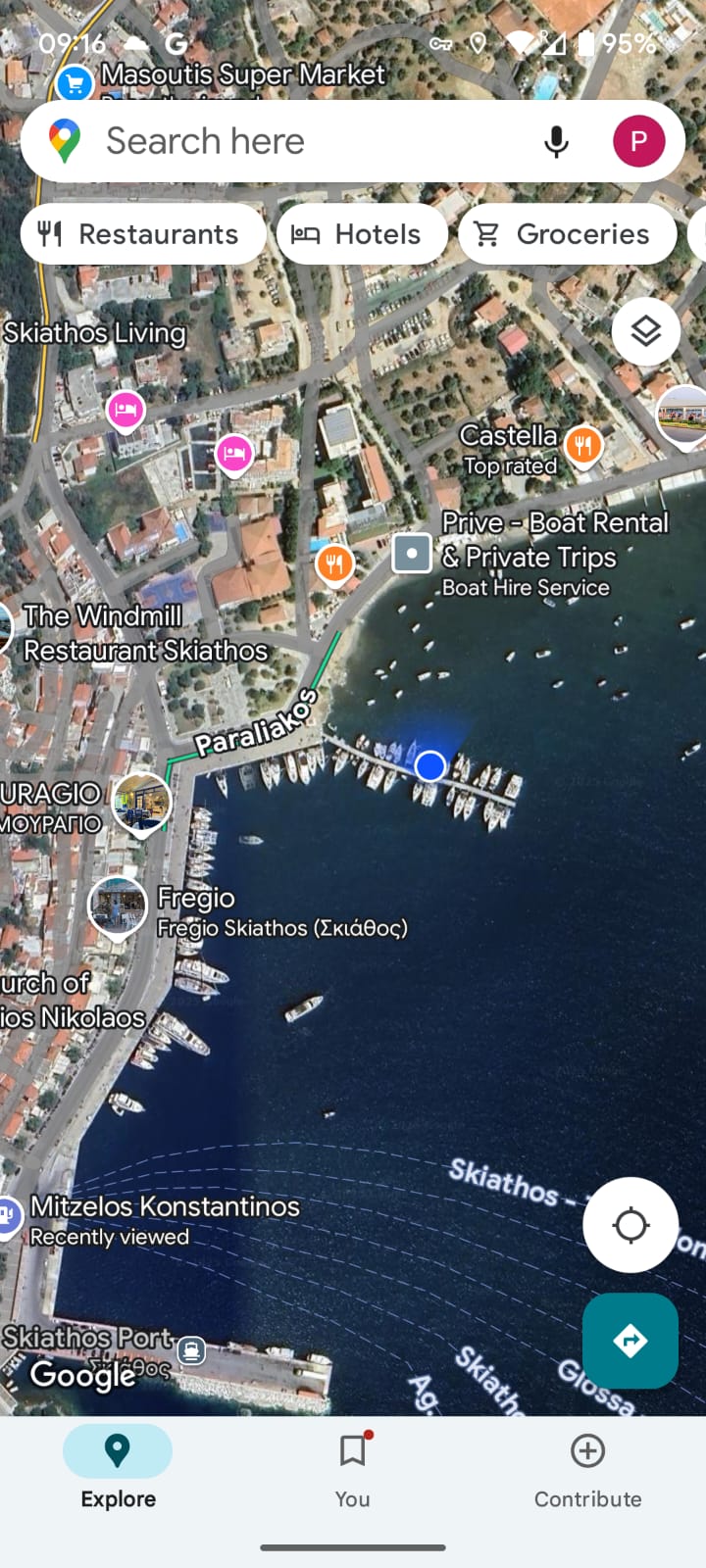Open the directions button
This screenshot has height=1568, width=706.
[x=630, y=1341]
